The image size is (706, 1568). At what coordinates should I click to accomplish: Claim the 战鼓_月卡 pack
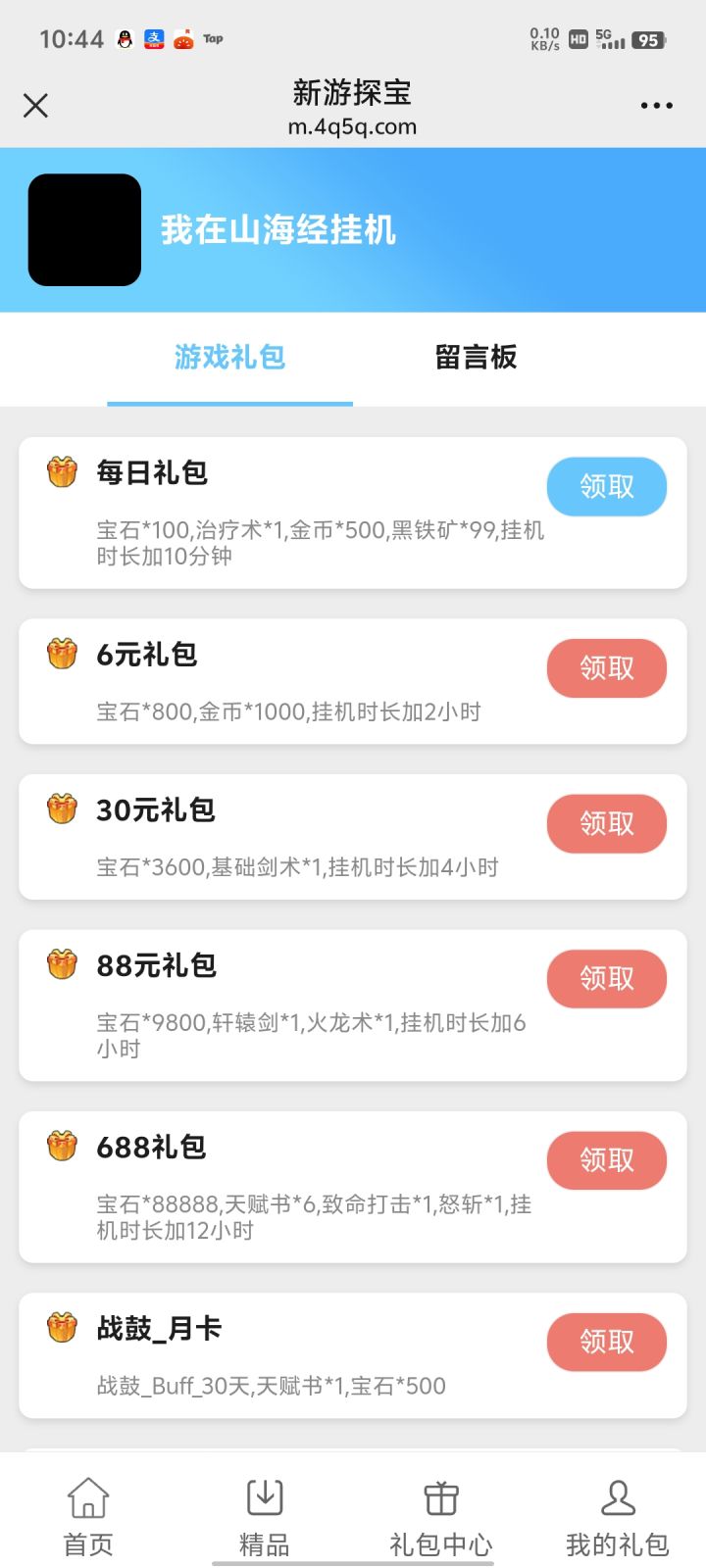coord(606,1342)
